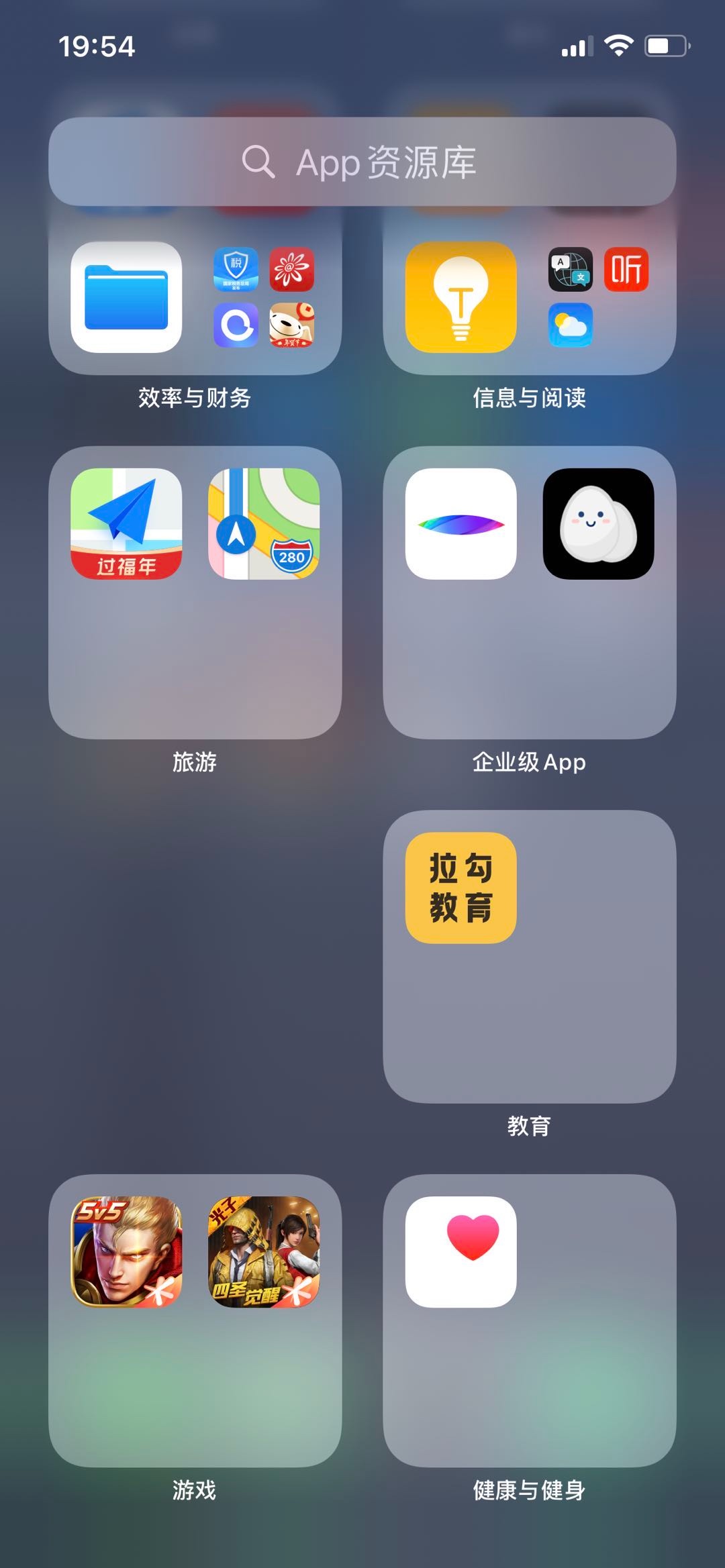Viewport: 725px width, 1568px height.
Task: Open the 拉勾教育 app
Action: [461, 888]
